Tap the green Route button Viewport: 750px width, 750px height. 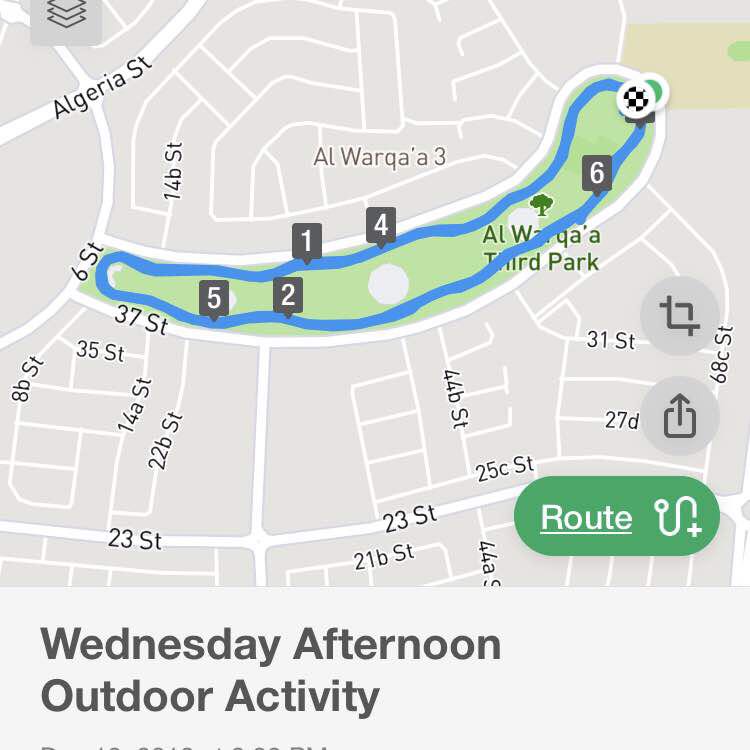pos(617,516)
